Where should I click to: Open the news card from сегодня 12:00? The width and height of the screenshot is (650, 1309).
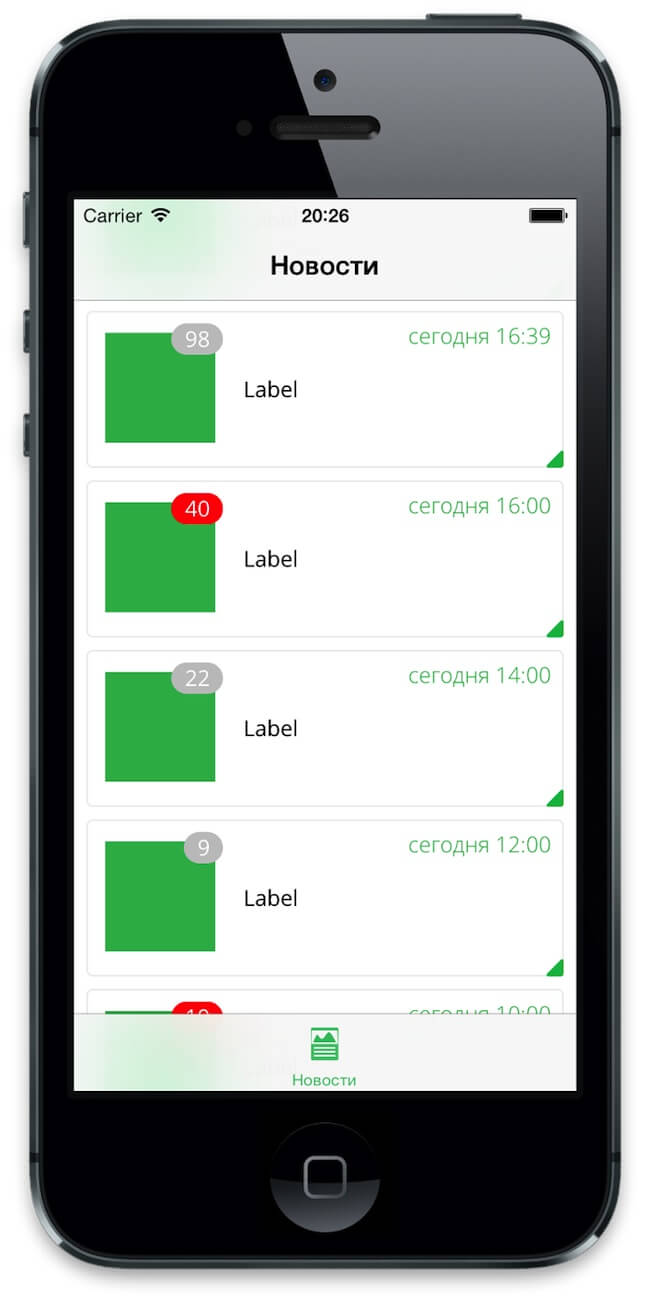pos(325,897)
